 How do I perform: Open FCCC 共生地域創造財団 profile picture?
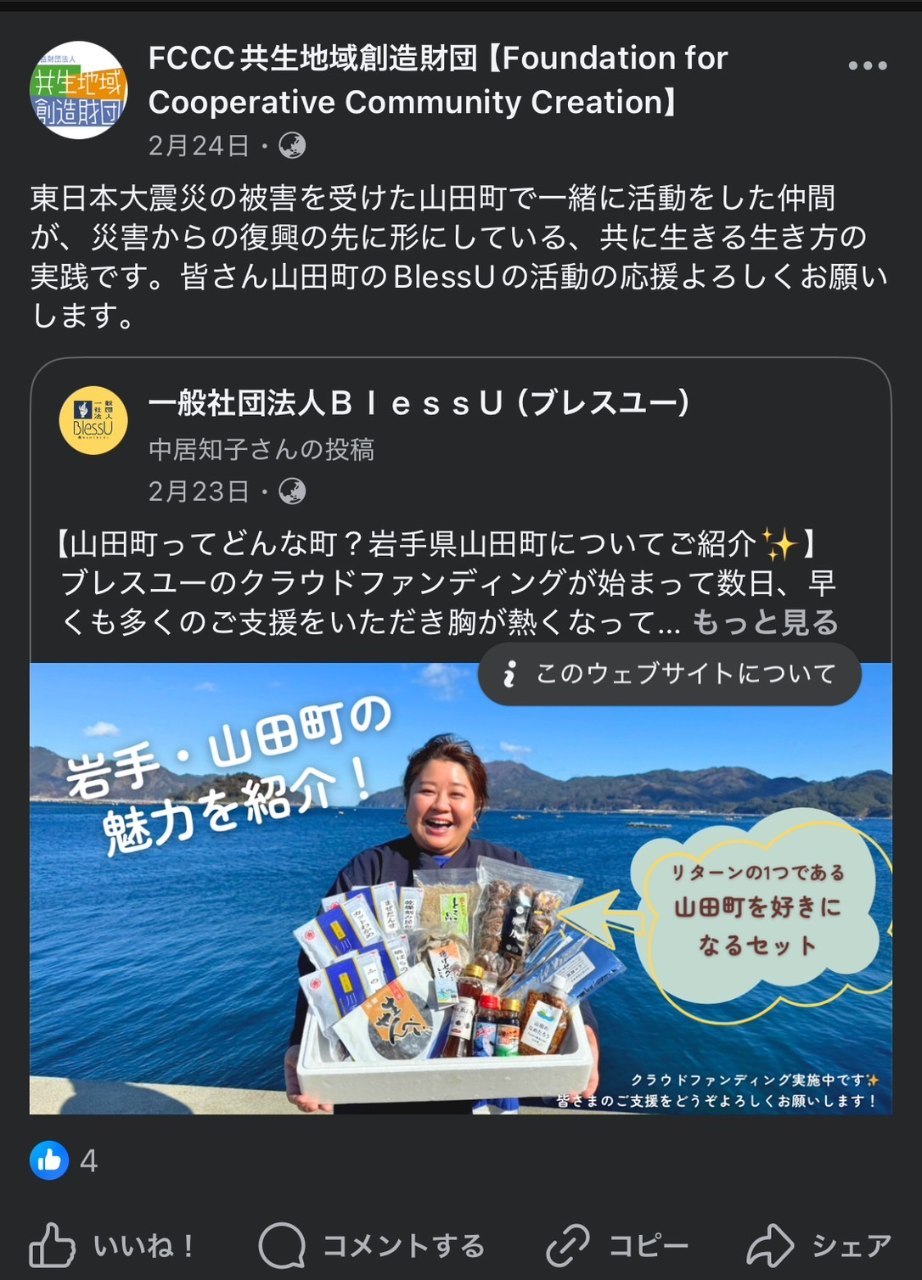coord(79,90)
